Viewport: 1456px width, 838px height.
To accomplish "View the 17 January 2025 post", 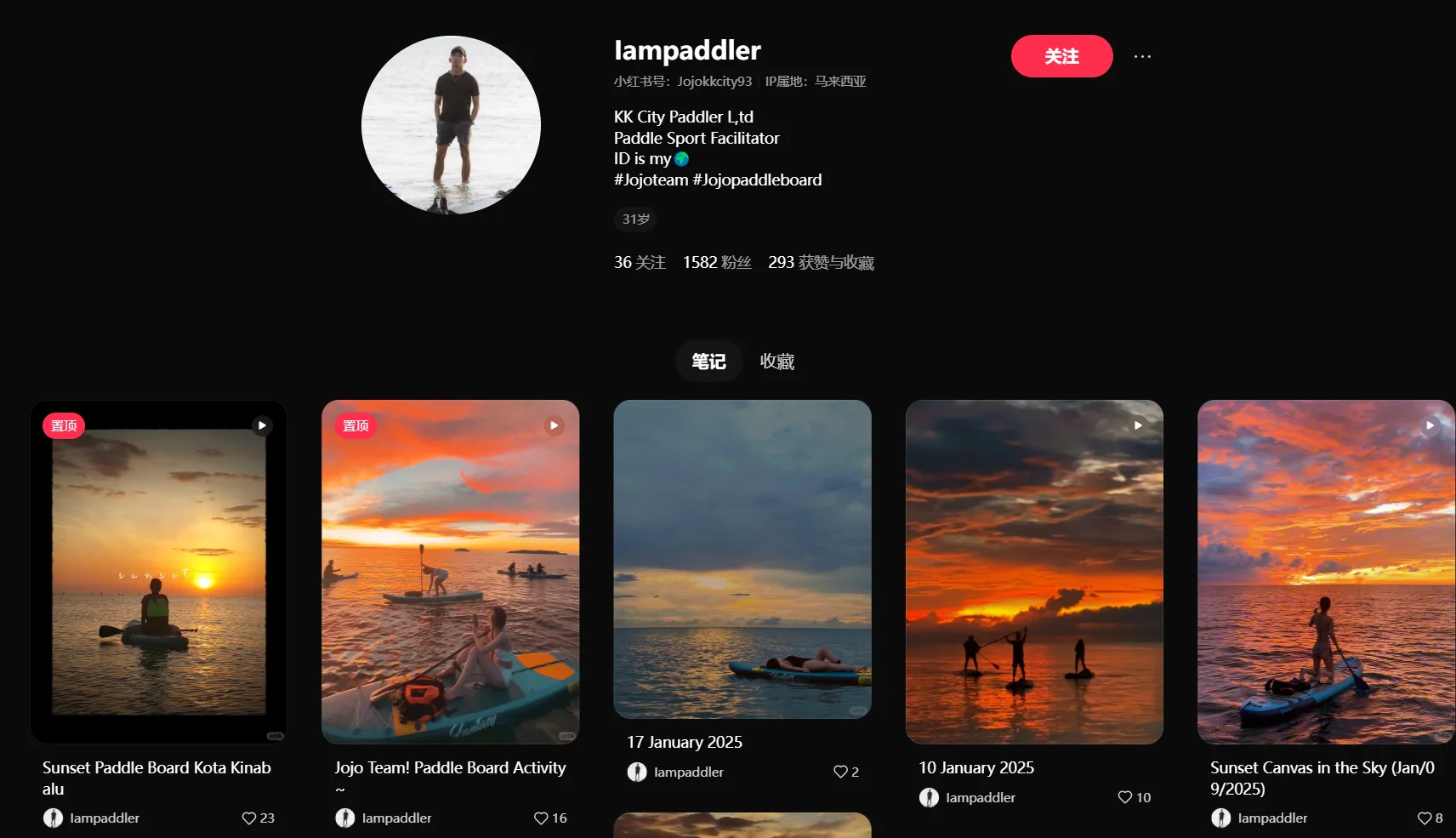I will [x=742, y=559].
